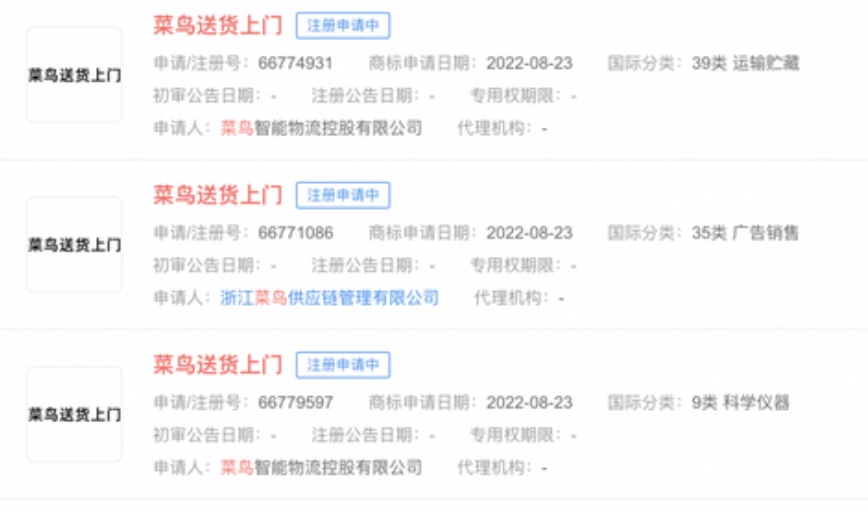Tap the trademark image in the 39类 运输贮藏 row
Screen dimensions: 868x512
tap(74, 75)
